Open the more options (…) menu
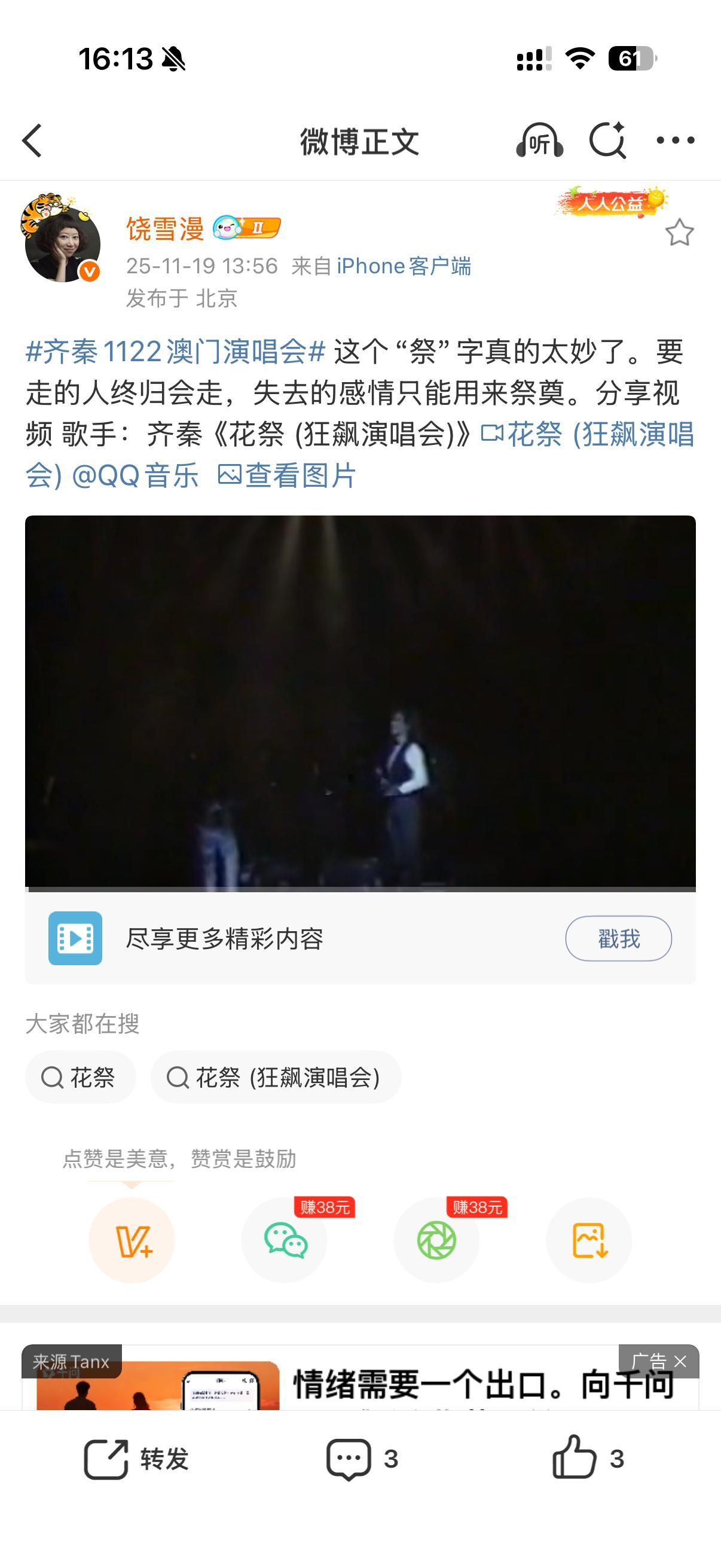 676,141
